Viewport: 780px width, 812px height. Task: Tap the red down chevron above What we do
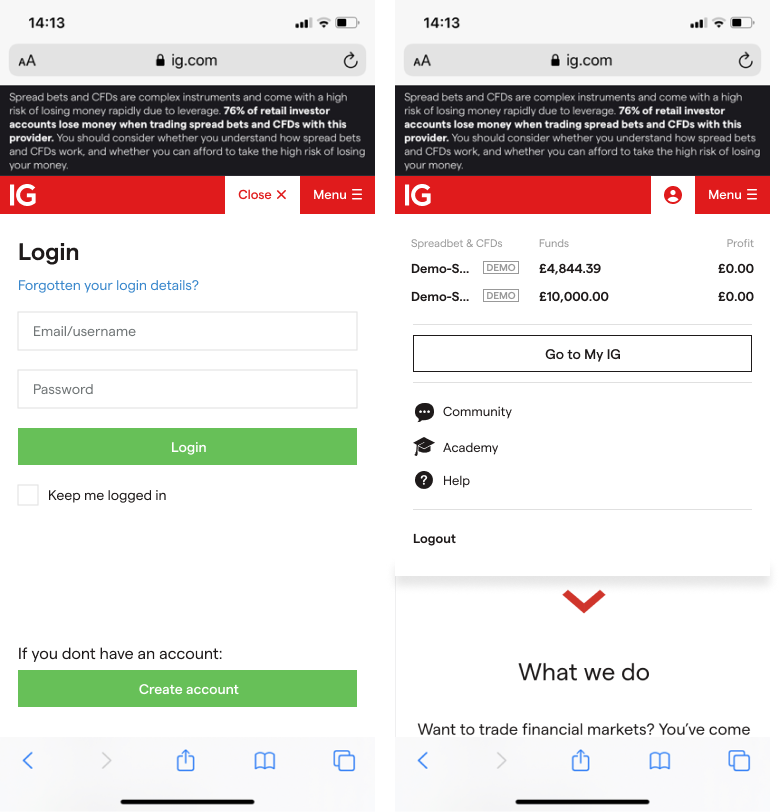(583, 601)
